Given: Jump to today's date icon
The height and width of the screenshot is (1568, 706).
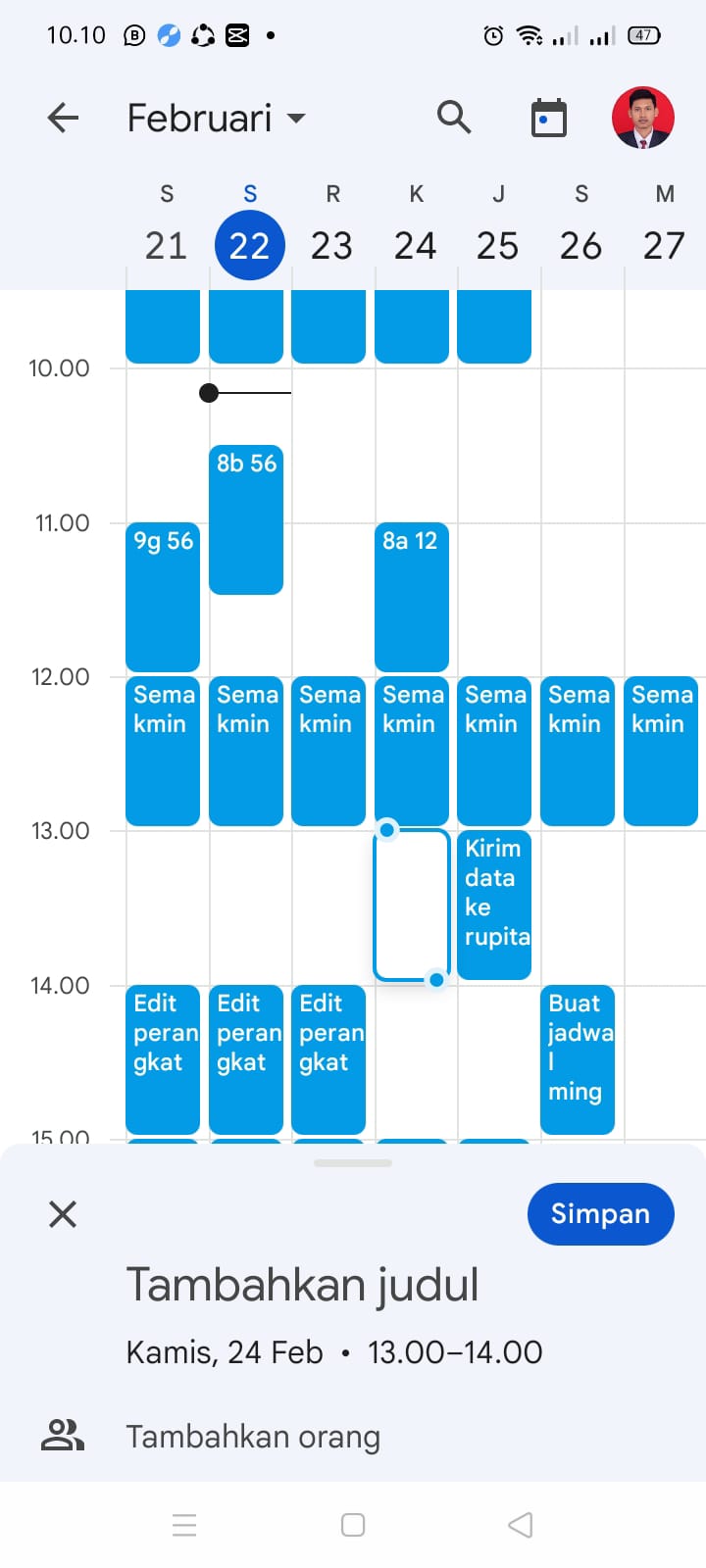Looking at the screenshot, I should 548,119.
